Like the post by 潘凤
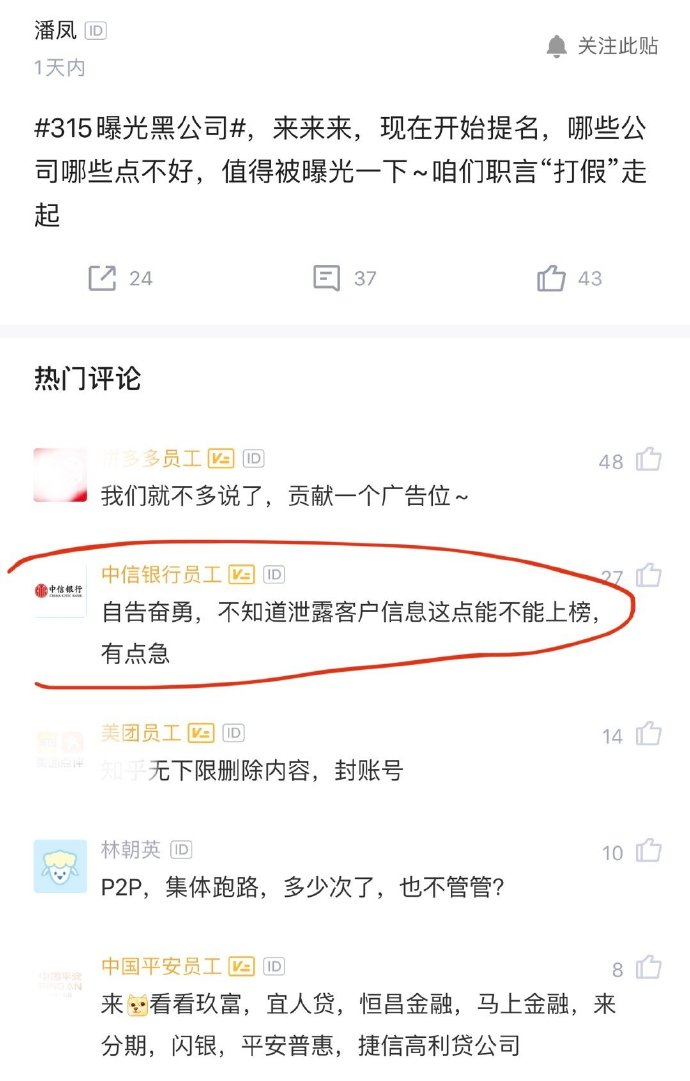 click(x=552, y=278)
